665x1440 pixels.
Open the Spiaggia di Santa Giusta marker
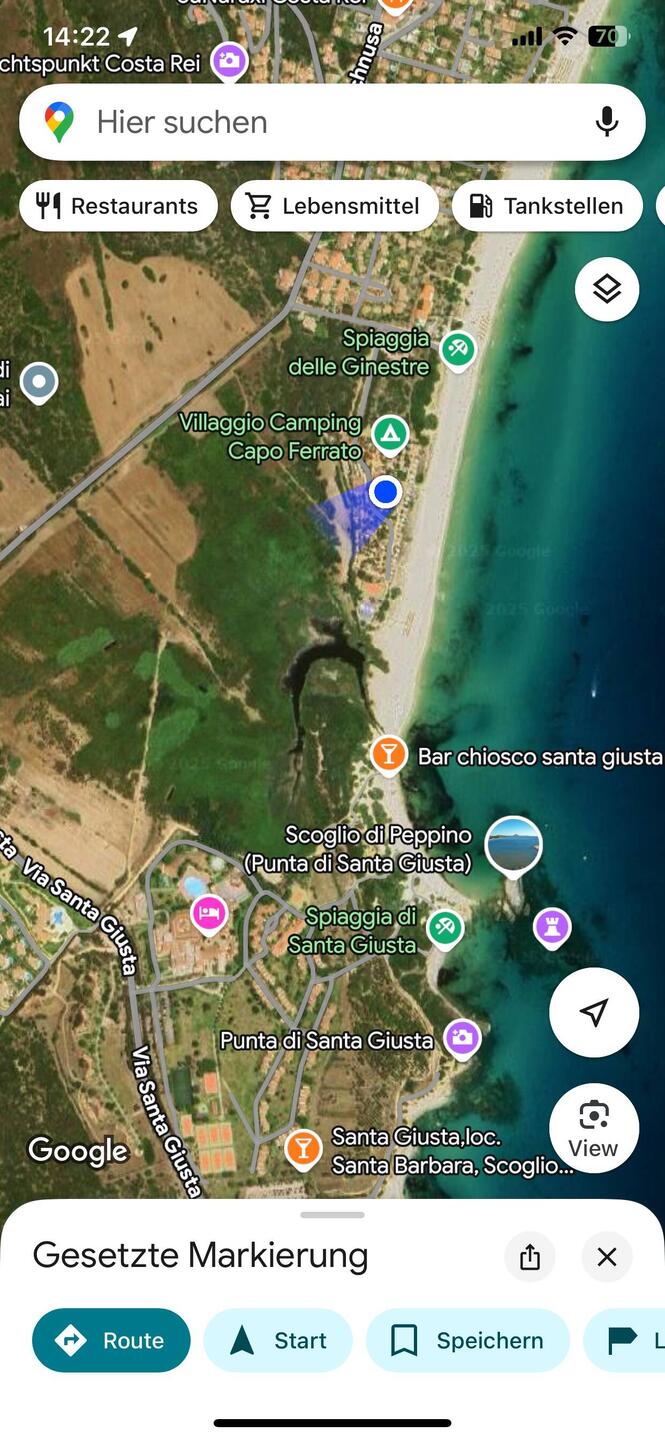coord(445,928)
